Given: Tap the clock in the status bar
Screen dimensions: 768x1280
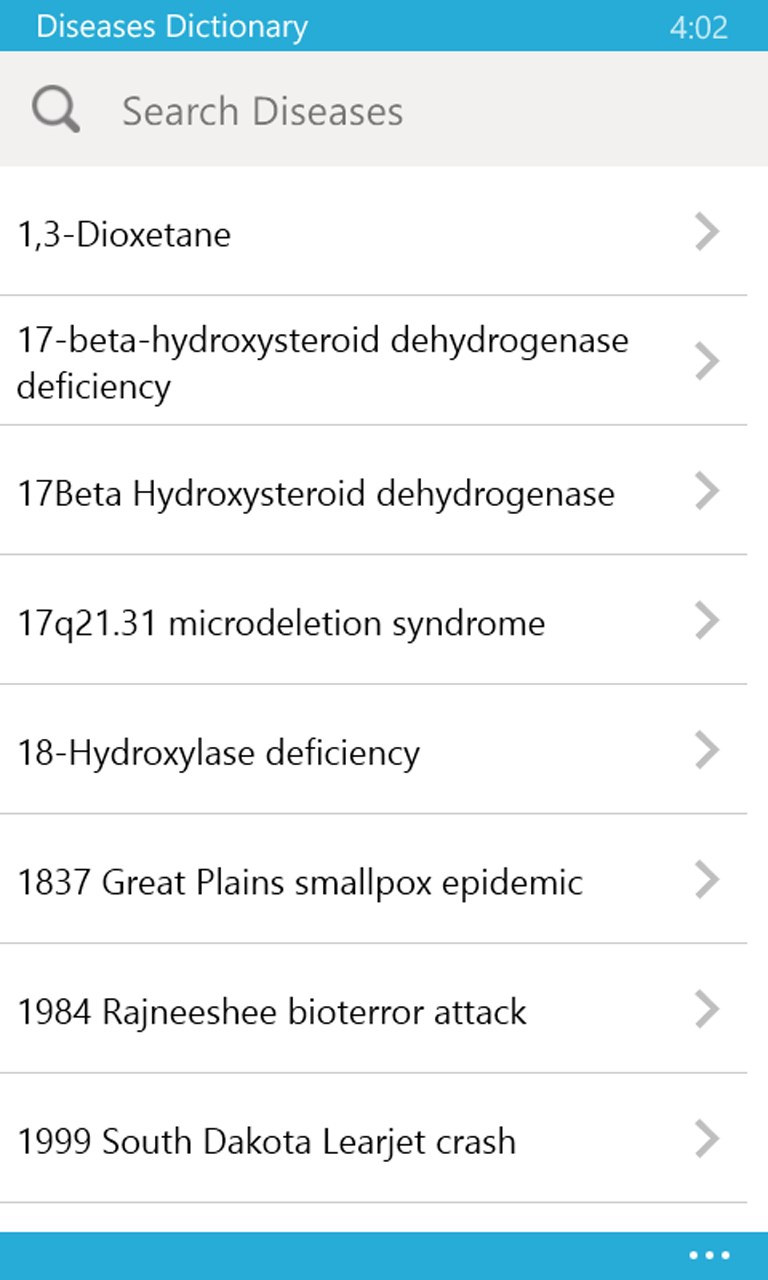Looking at the screenshot, I should tap(713, 28).
